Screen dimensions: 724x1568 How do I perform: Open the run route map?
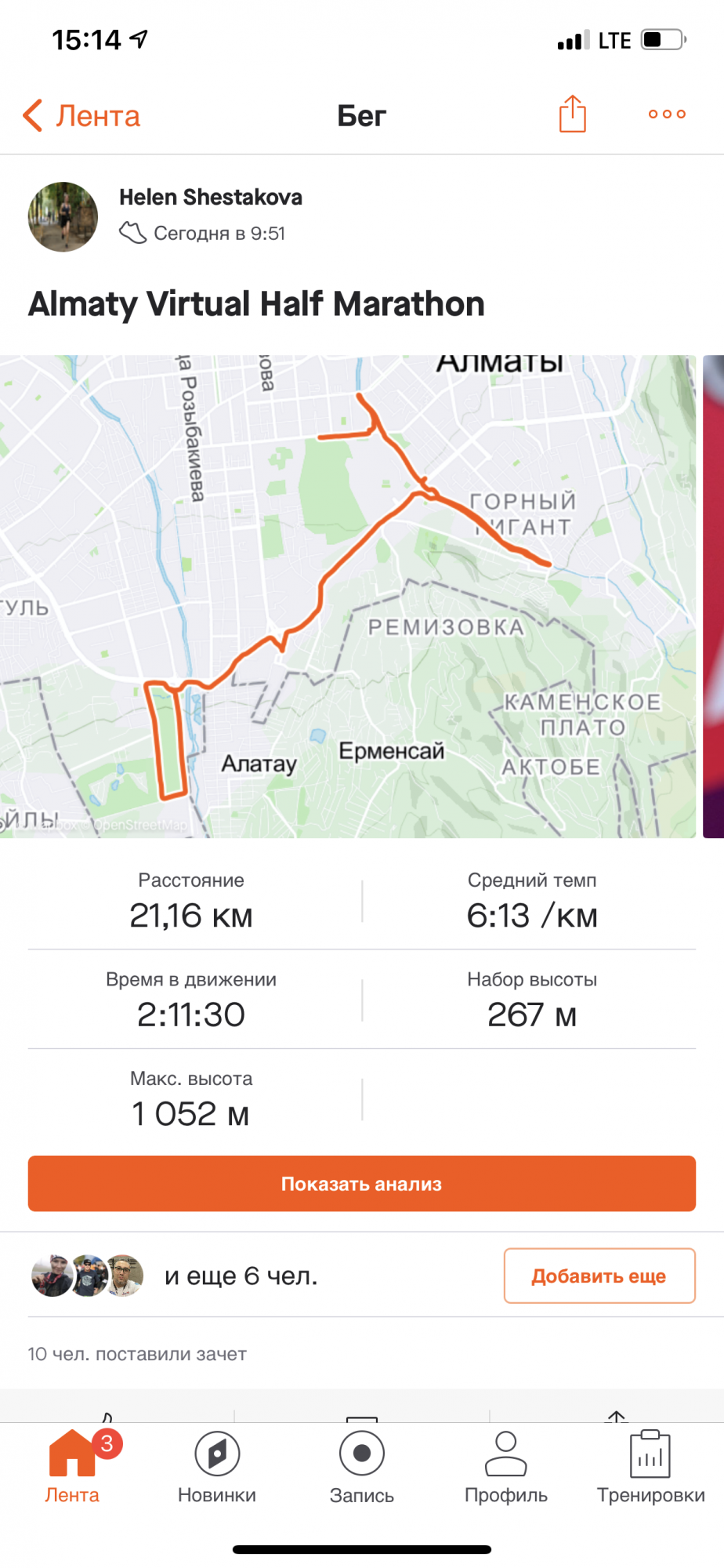tap(348, 596)
